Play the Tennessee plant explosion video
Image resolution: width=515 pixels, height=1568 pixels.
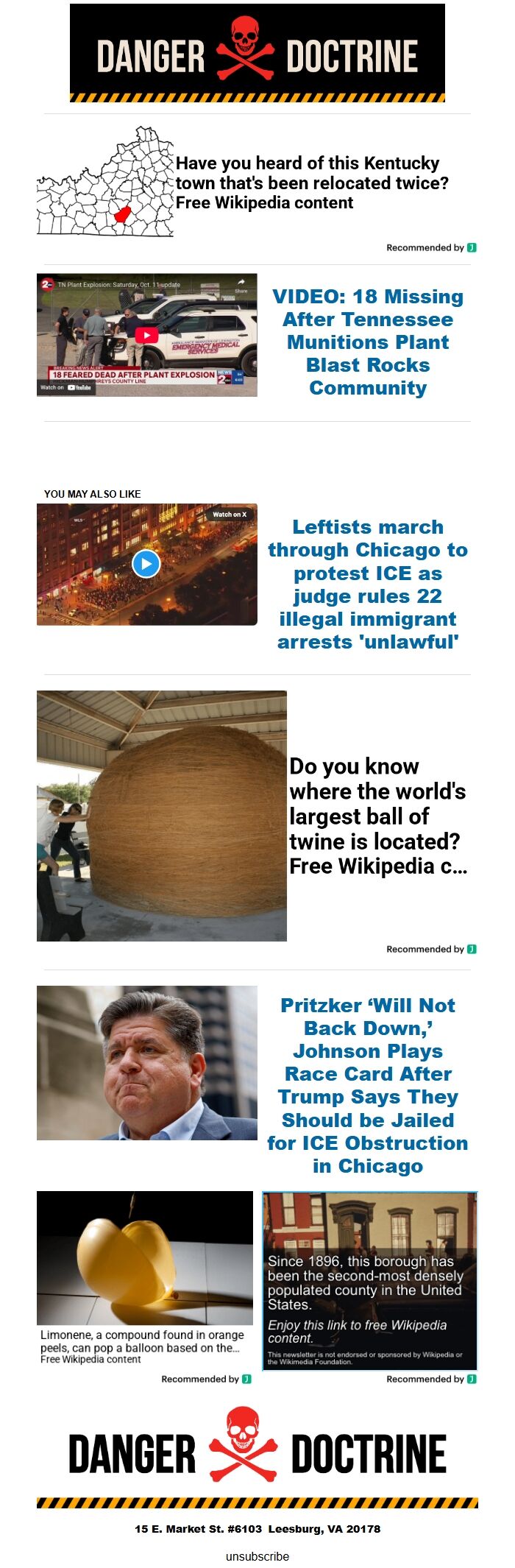pyautogui.click(x=147, y=335)
